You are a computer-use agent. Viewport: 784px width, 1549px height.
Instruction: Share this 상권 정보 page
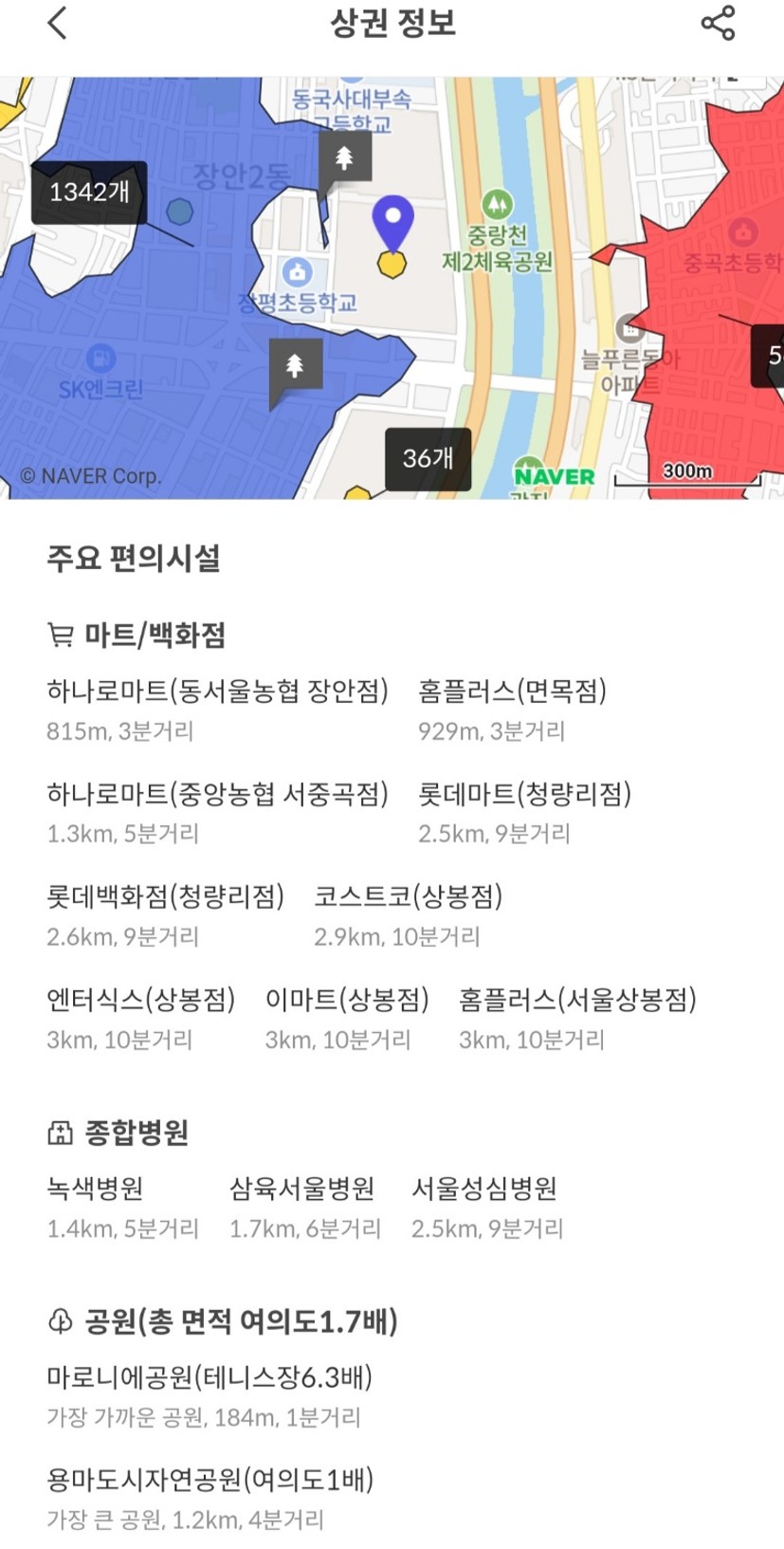[718, 23]
